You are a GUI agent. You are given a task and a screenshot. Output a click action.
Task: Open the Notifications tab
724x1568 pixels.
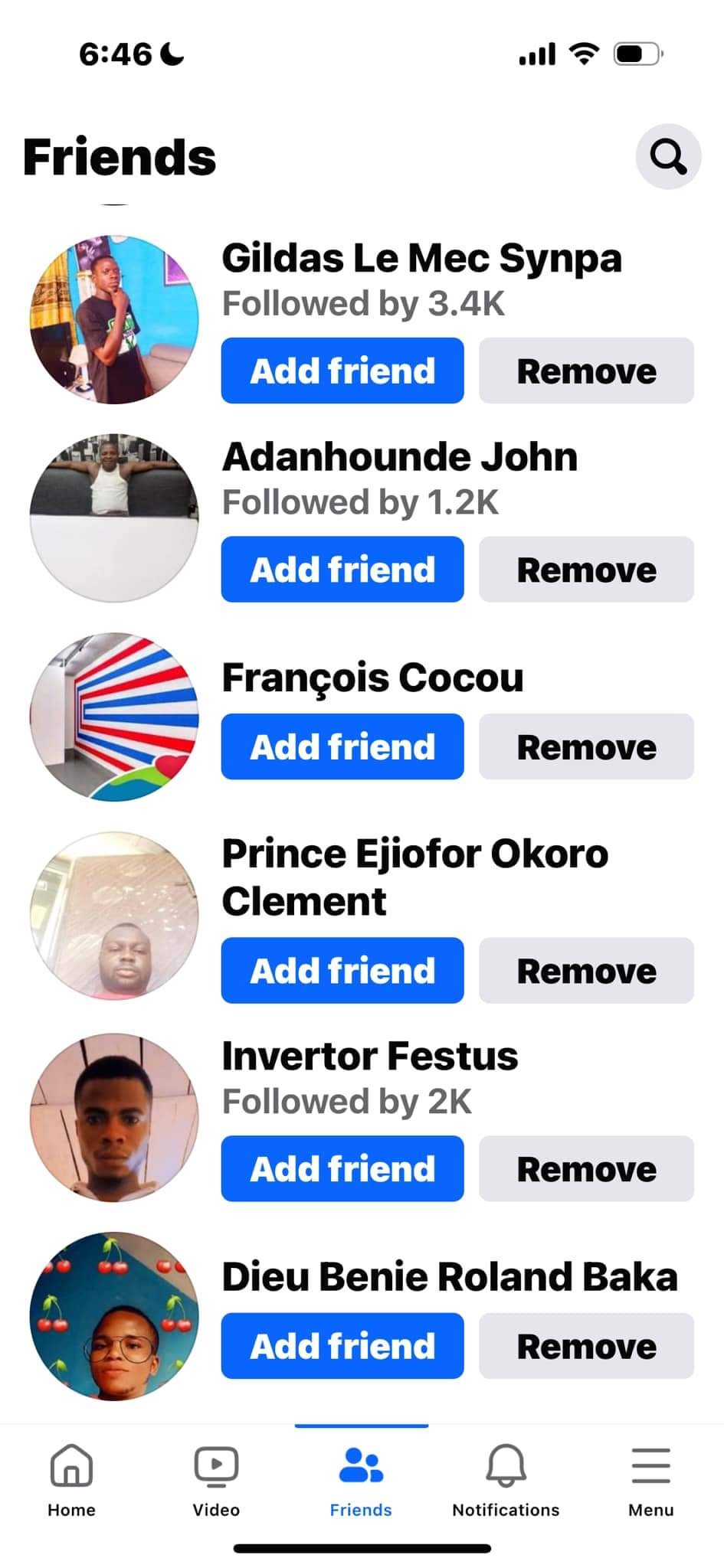[x=506, y=1479]
